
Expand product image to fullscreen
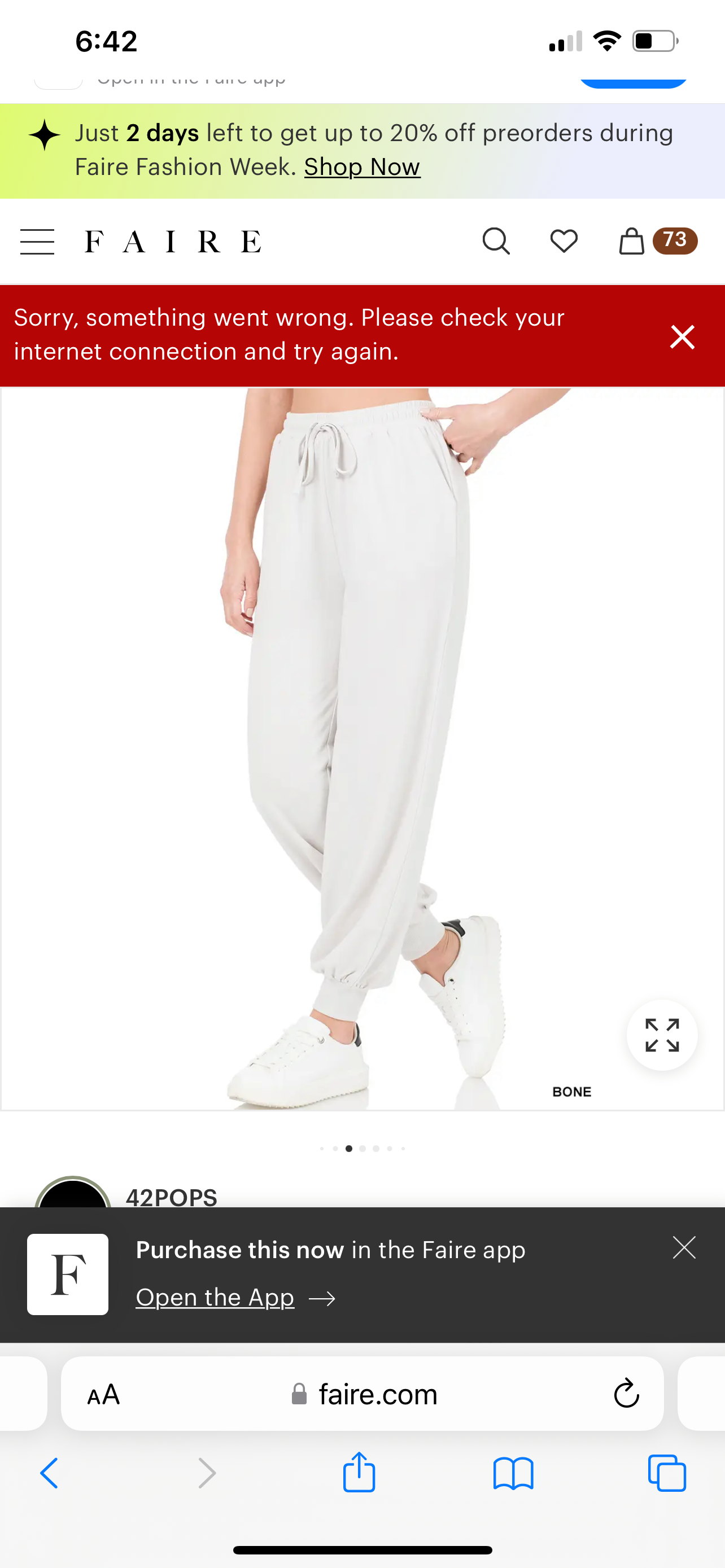point(662,1035)
